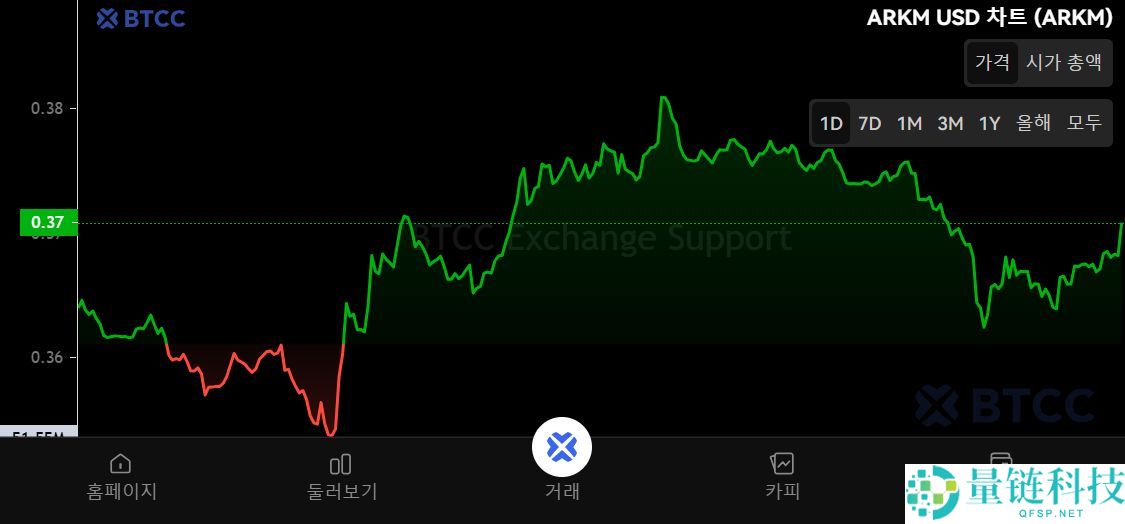Select the 7D time range

(x=870, y=123)
